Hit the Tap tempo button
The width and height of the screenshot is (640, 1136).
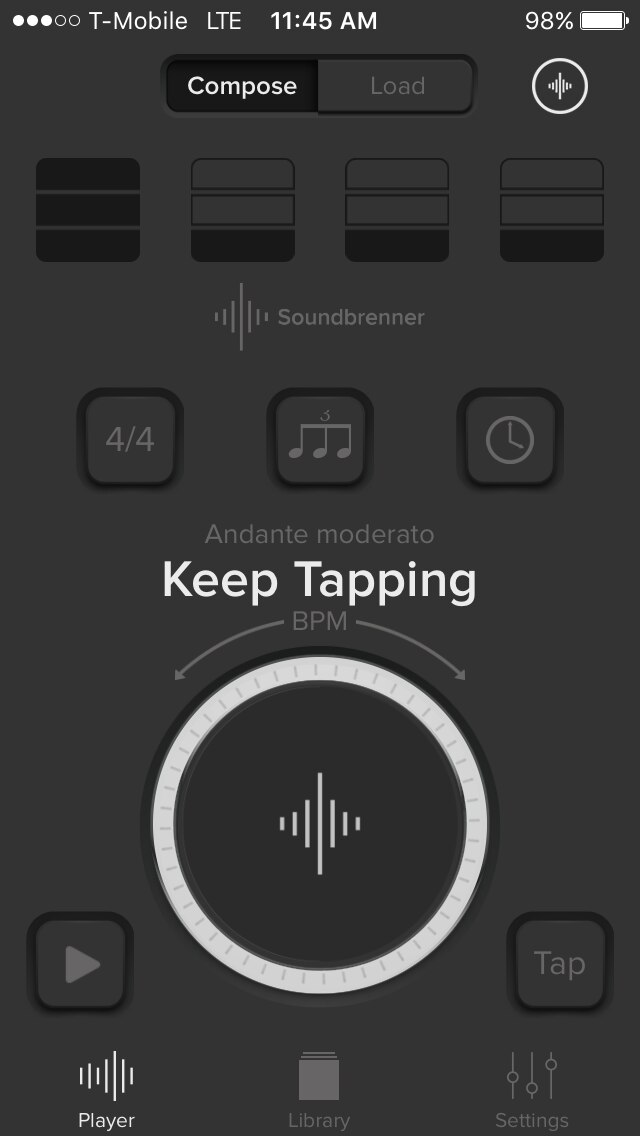click(560, 964)
